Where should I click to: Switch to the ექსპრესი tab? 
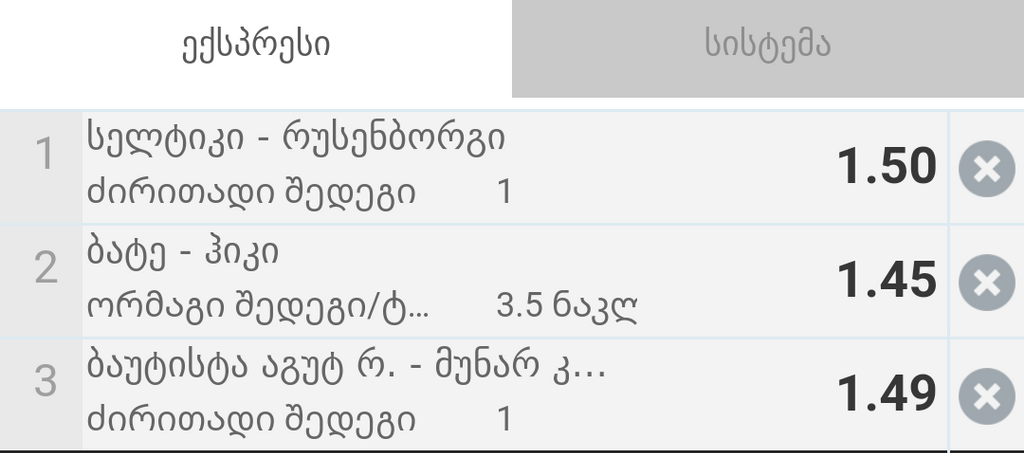point(256,46)
